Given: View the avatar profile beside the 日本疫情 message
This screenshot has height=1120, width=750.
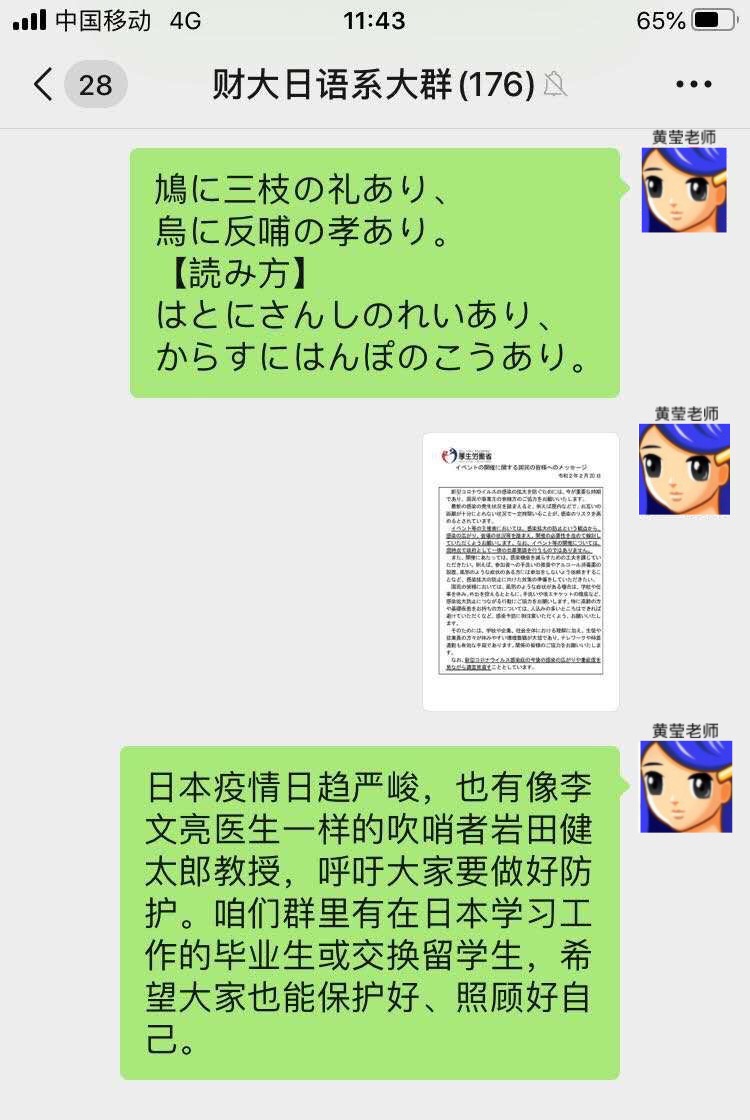Looking at the screenshot, I should pyautogui.click(x=684, y=786).
